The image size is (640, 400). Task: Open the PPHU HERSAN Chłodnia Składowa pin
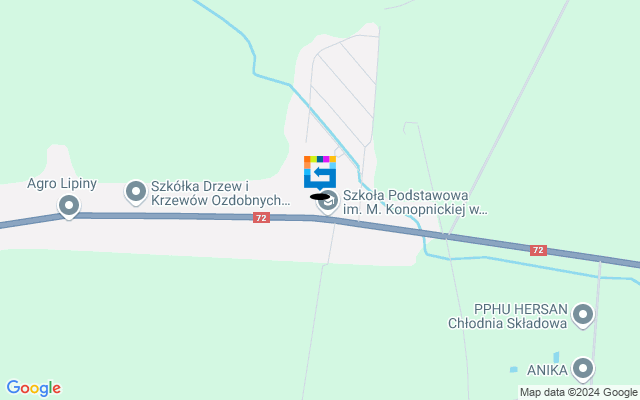coord(583,316)
